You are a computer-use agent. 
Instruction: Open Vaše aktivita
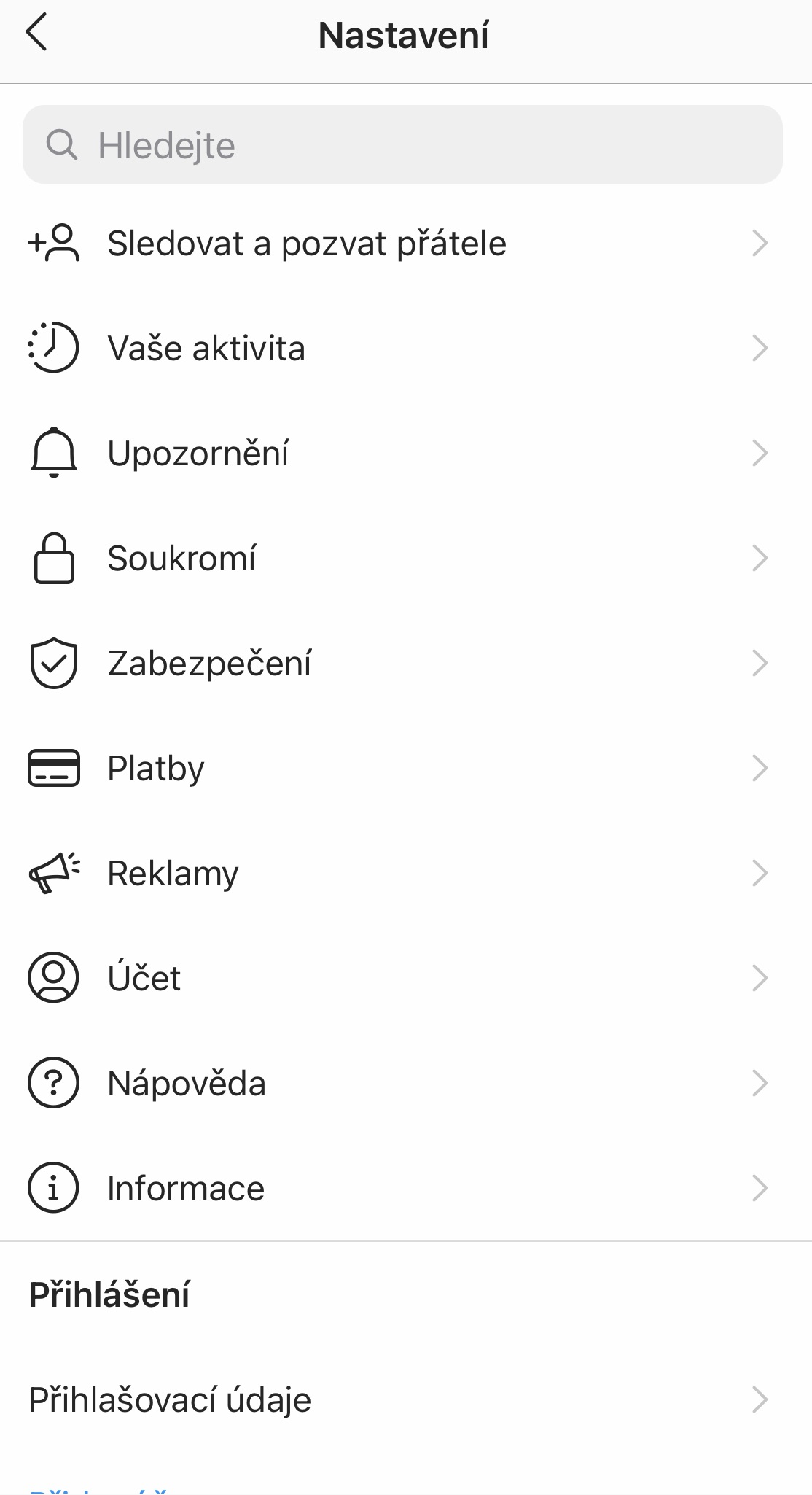(206, 349)
